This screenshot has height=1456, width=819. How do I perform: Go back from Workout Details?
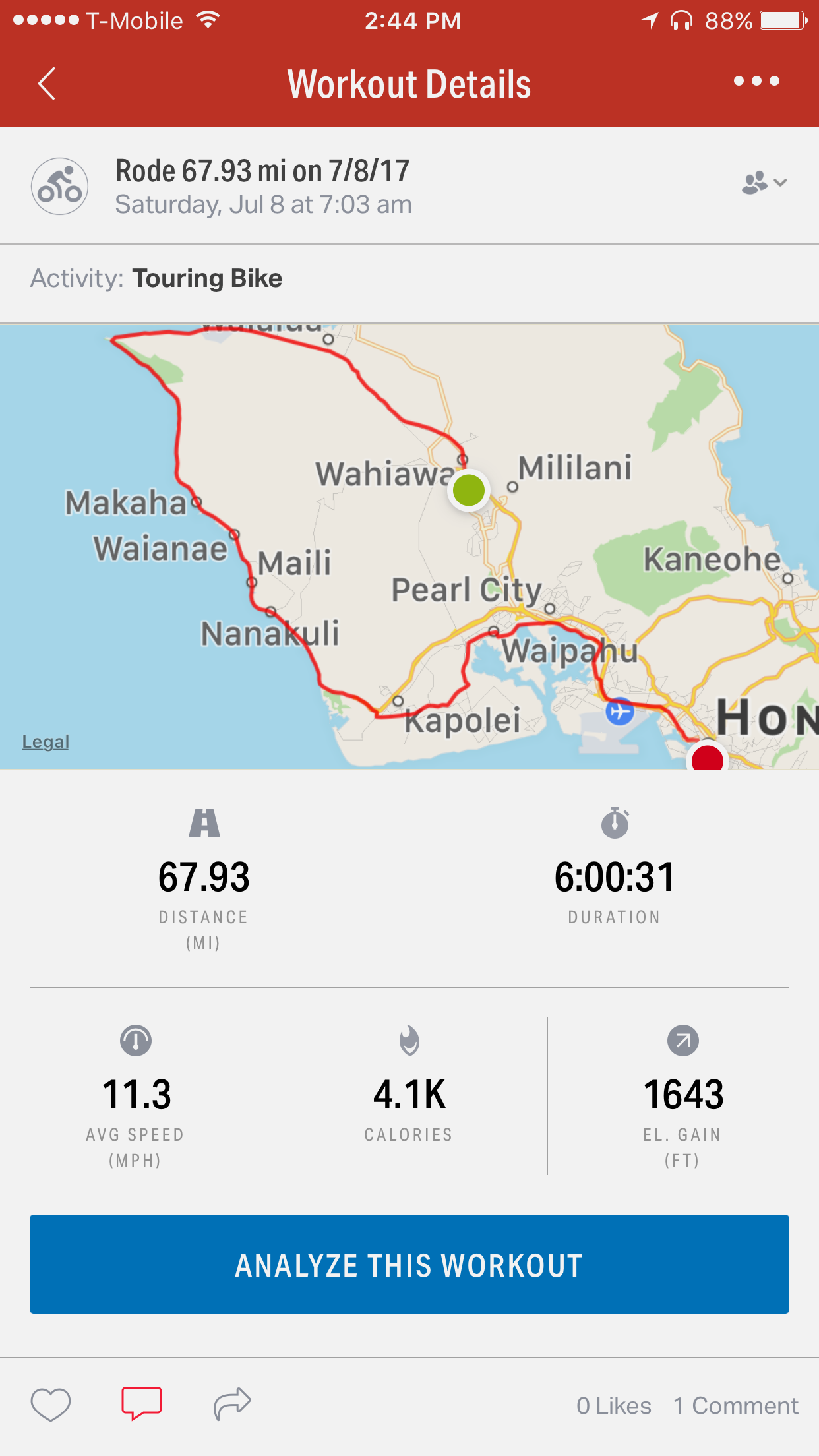pos(47,84)
